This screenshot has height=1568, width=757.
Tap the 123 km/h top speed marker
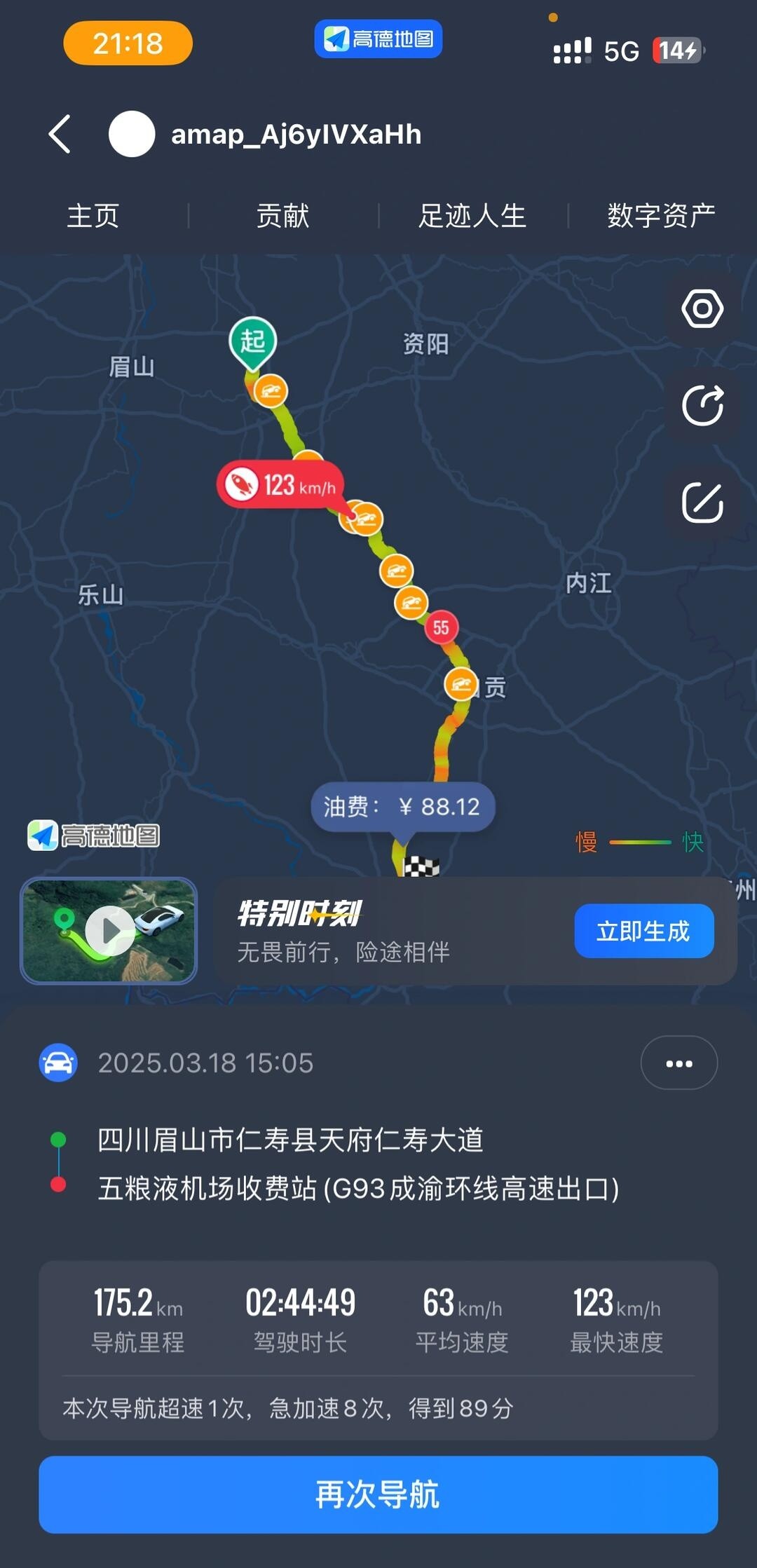[x=280, y=484]
